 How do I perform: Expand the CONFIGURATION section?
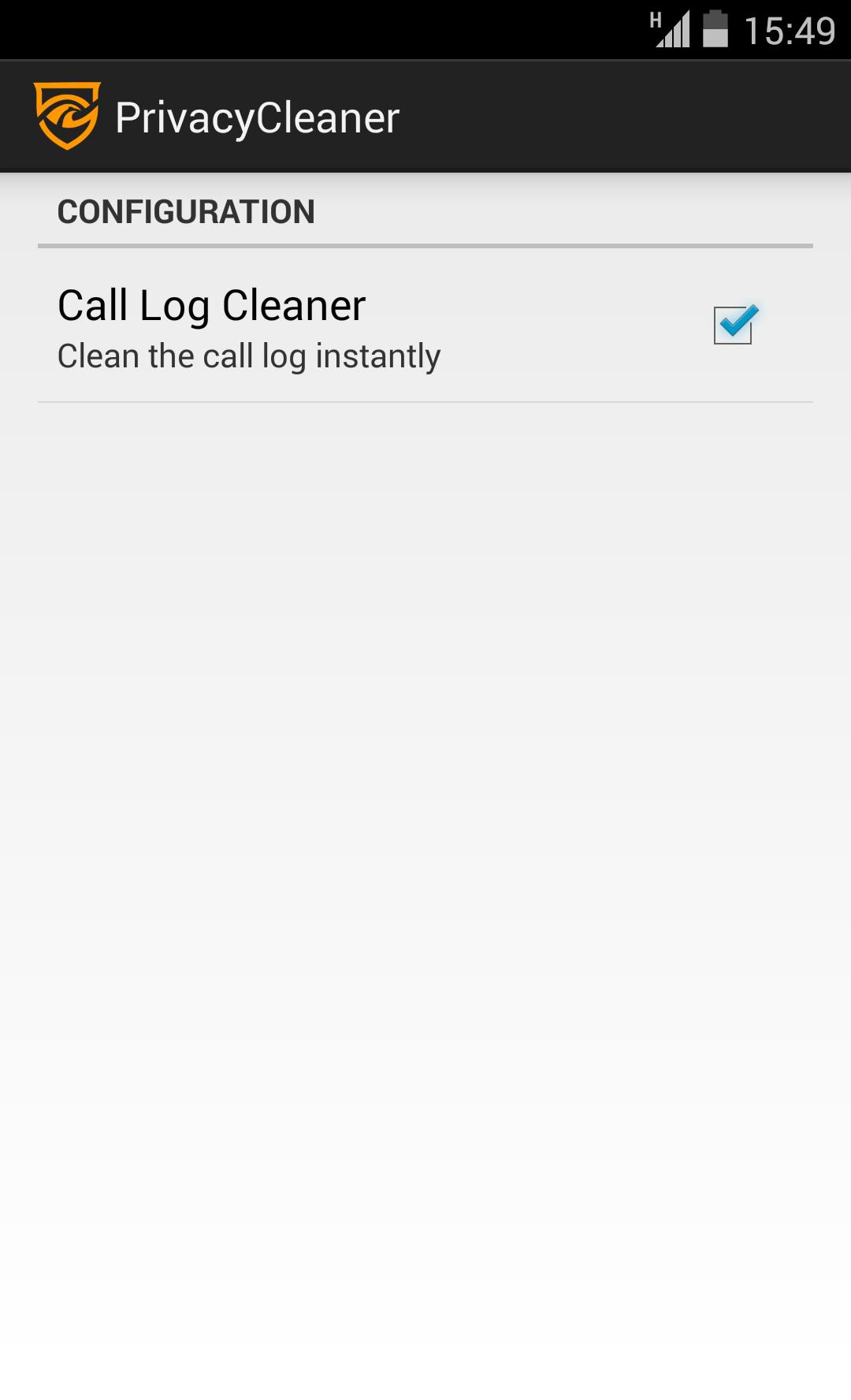[188, 210]
